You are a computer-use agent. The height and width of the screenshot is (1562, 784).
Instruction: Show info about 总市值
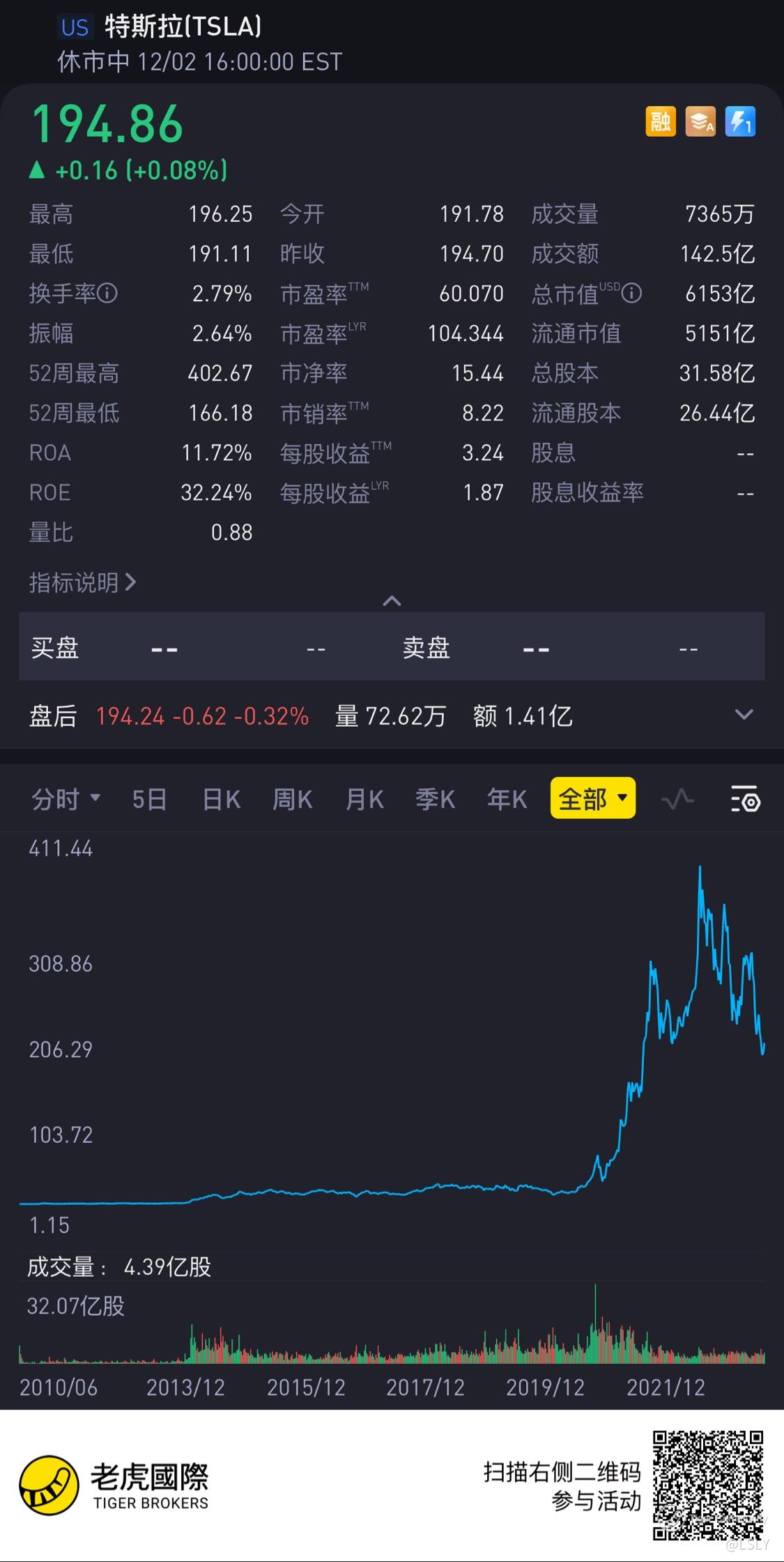point(631,294)
